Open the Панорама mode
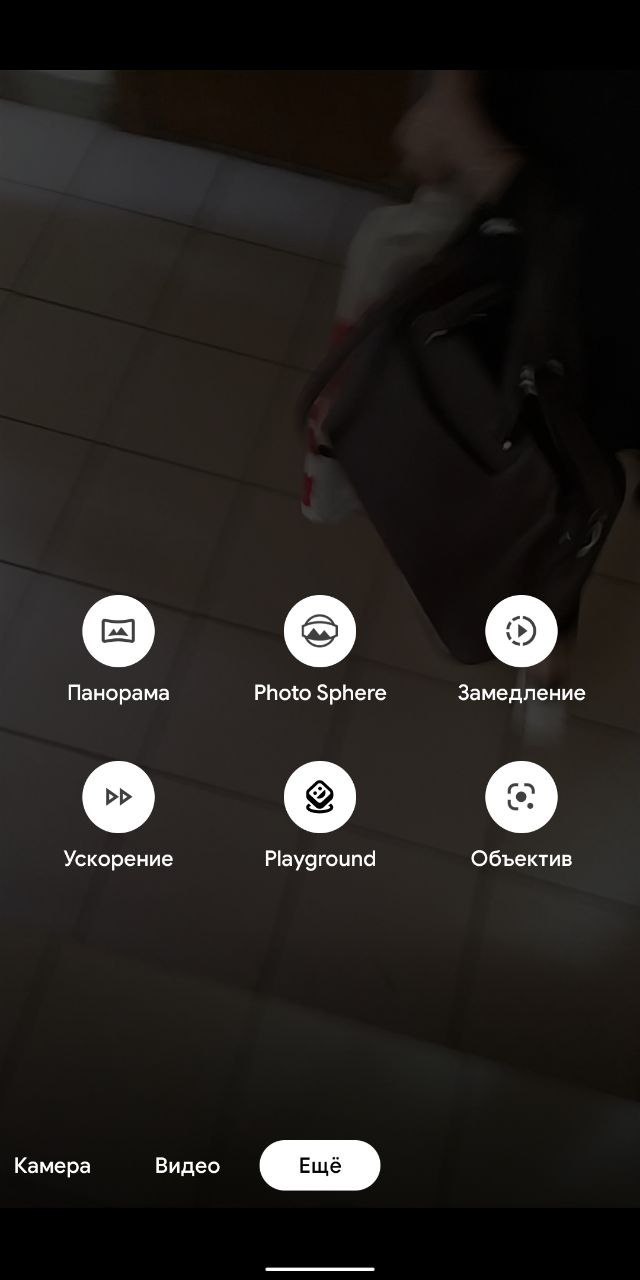 pos(118,631)
